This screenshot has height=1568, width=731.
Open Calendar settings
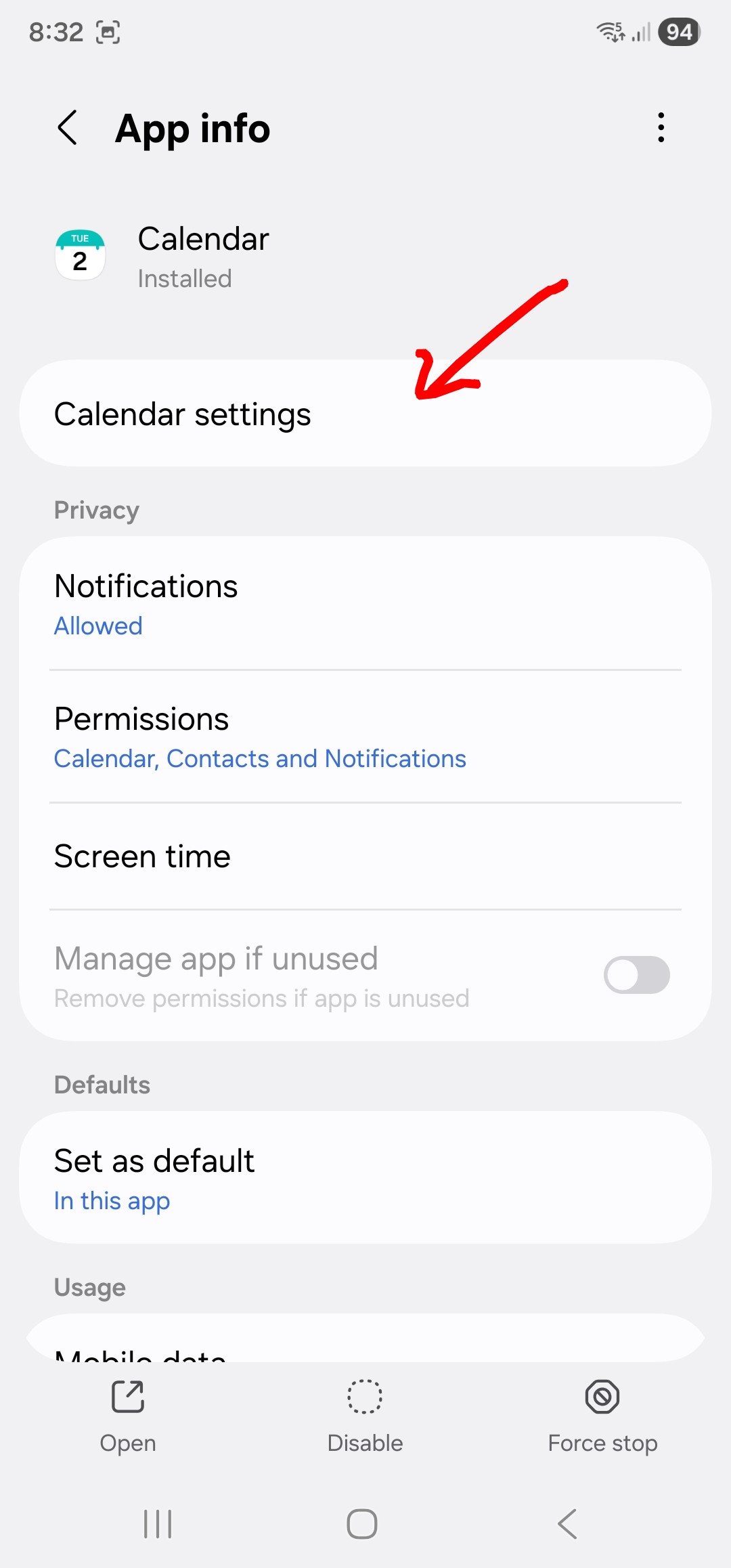[x=365, y=414]
